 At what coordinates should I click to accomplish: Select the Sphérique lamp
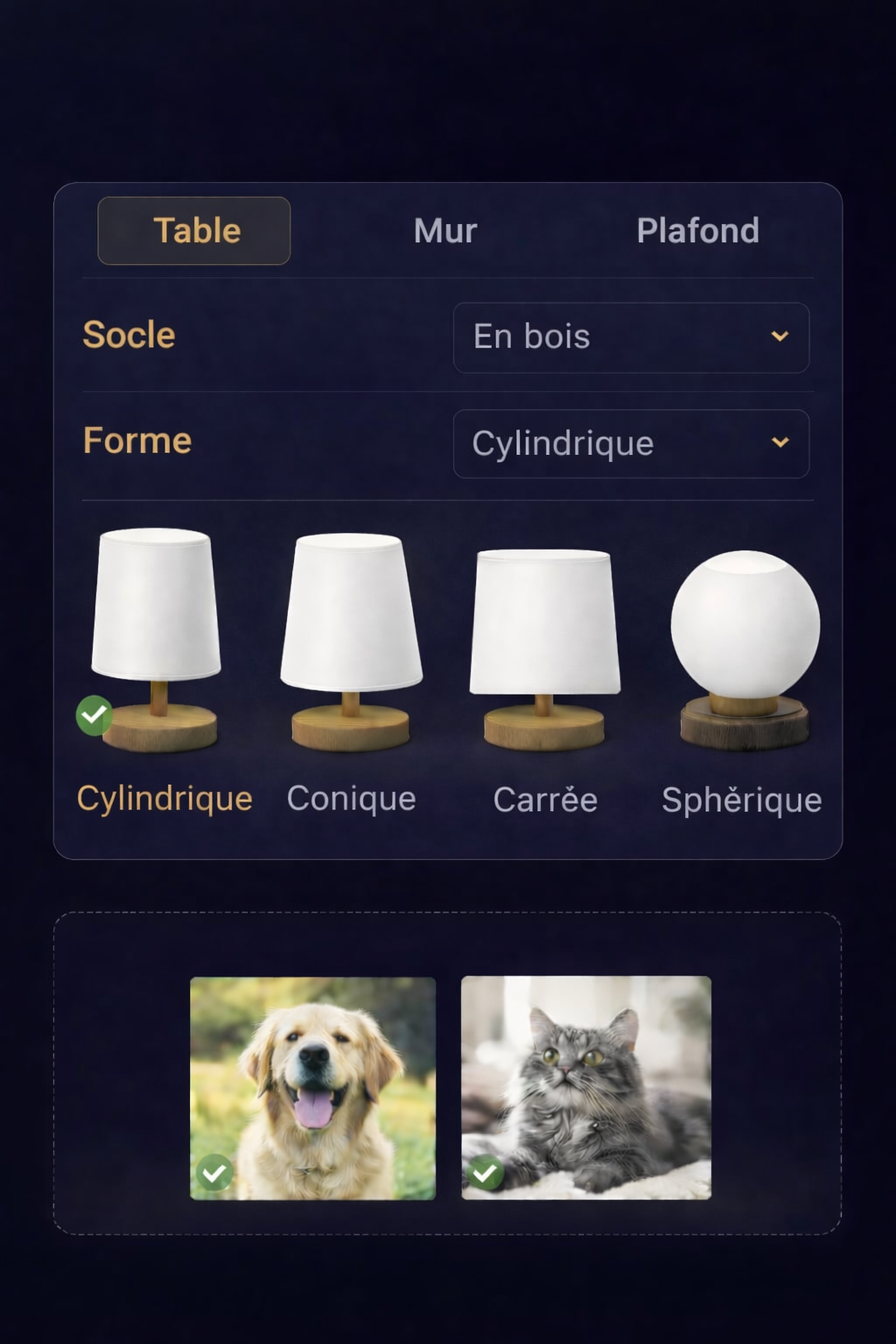click(745, 649)
